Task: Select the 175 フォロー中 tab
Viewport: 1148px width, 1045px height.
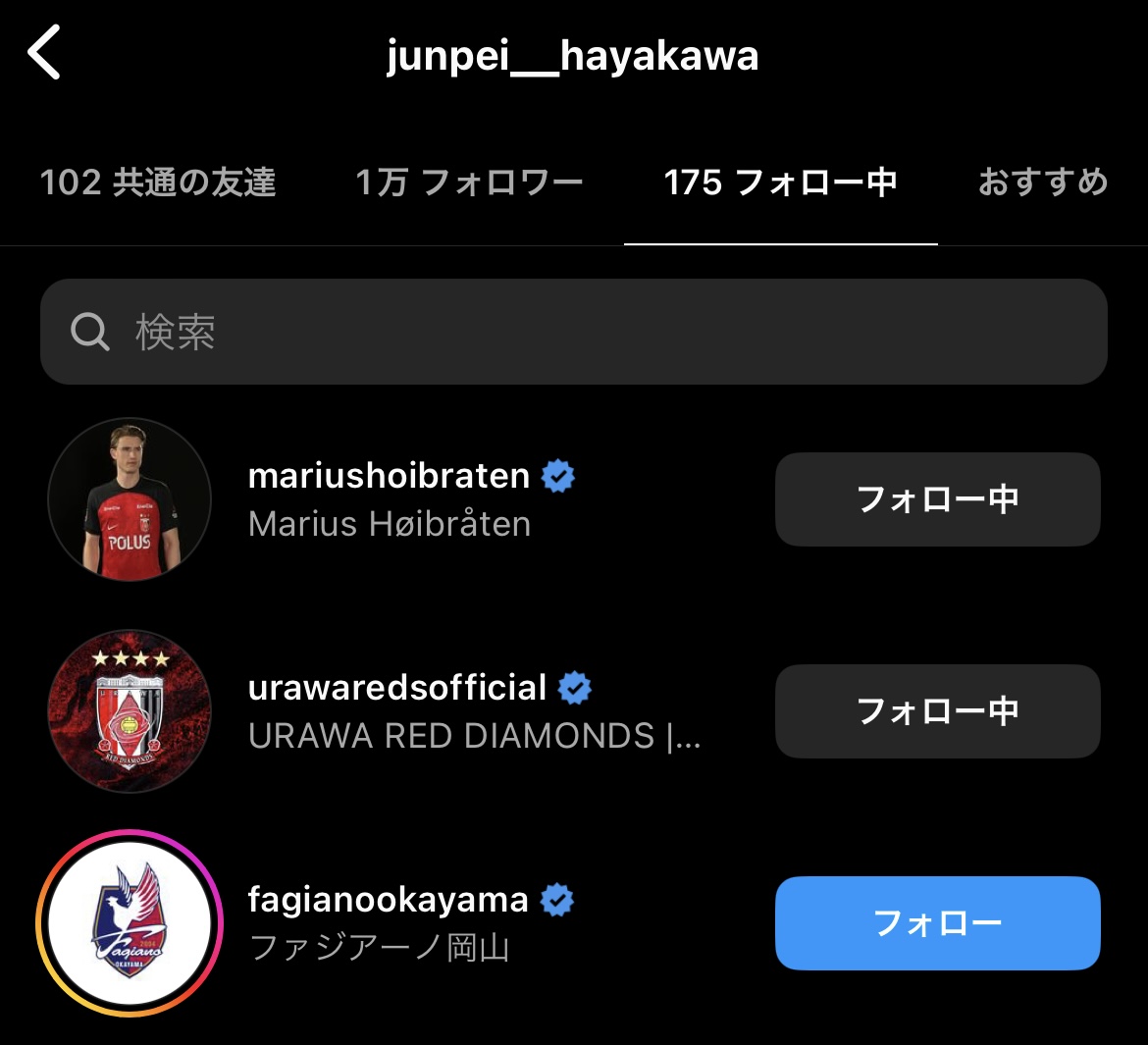Action: tap(780, 183)
